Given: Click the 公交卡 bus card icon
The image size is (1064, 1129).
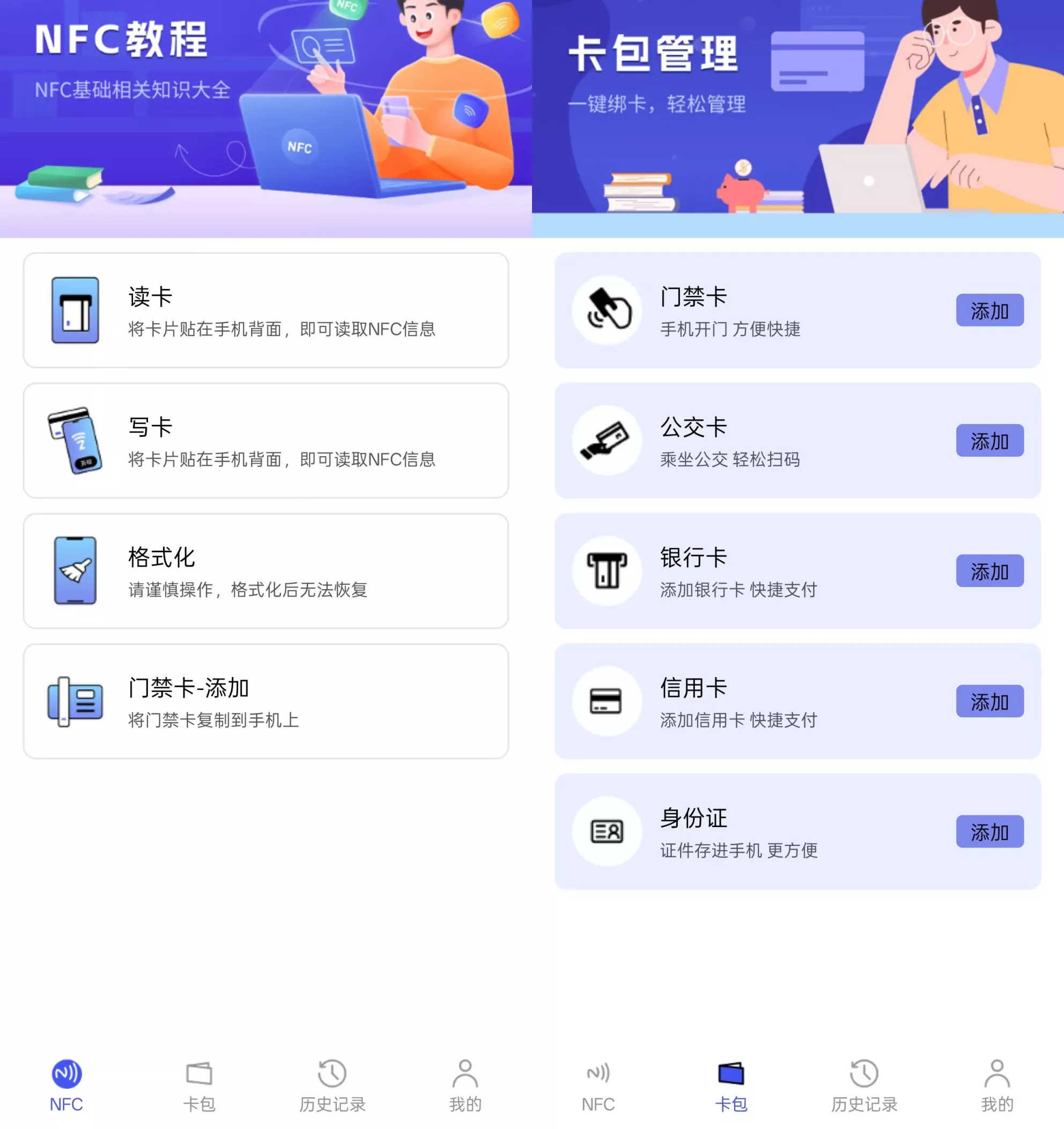Looking at the screenshot, I should [605, 442].
